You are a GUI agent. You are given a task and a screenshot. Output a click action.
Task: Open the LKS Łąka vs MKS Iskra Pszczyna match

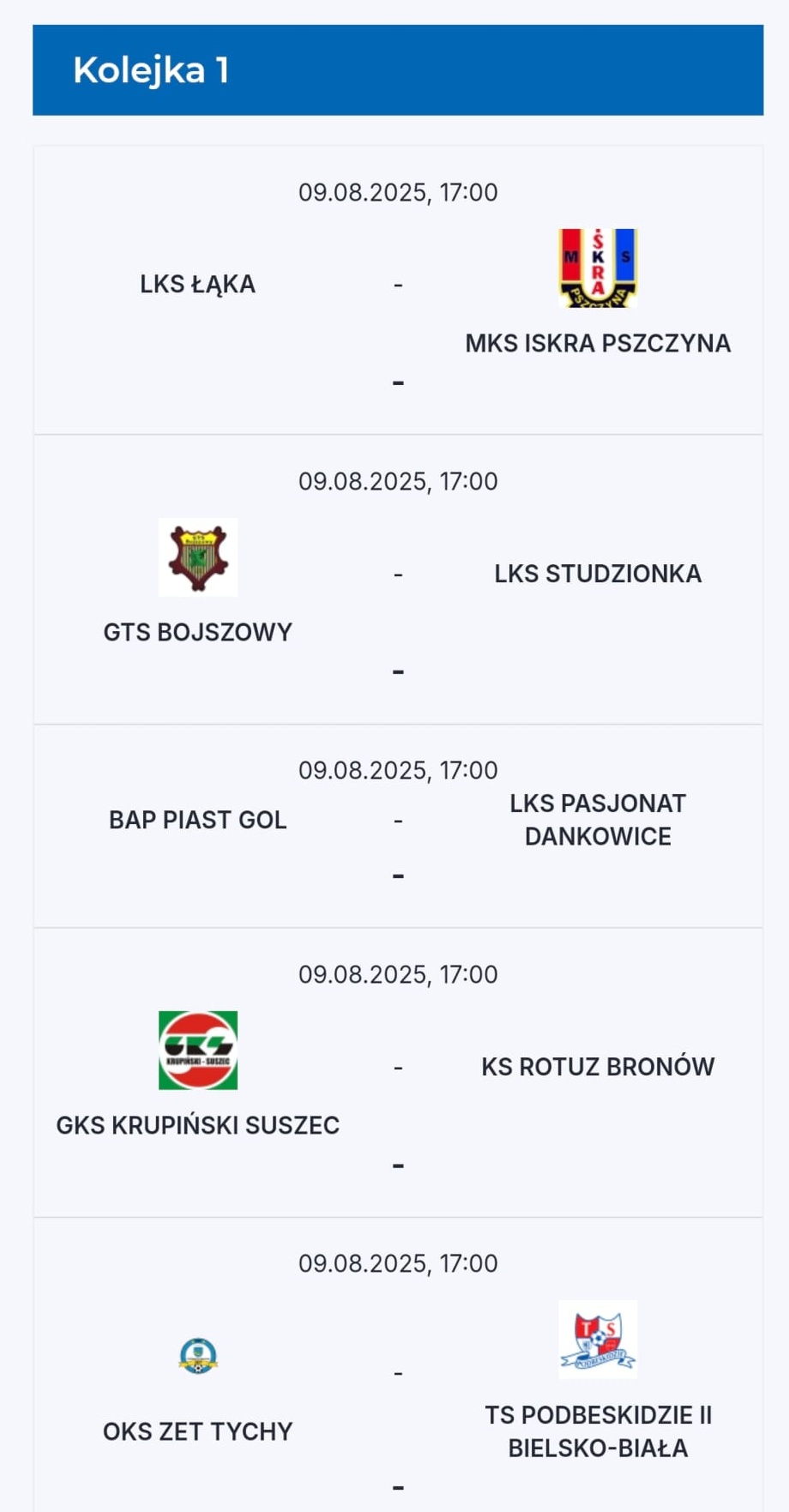(398, 290)
